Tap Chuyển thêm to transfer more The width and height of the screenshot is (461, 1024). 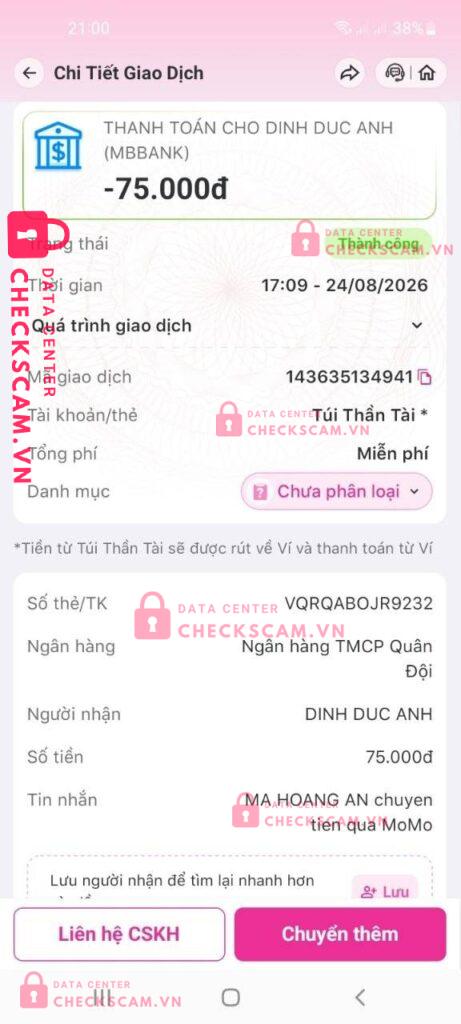(340, 934)
